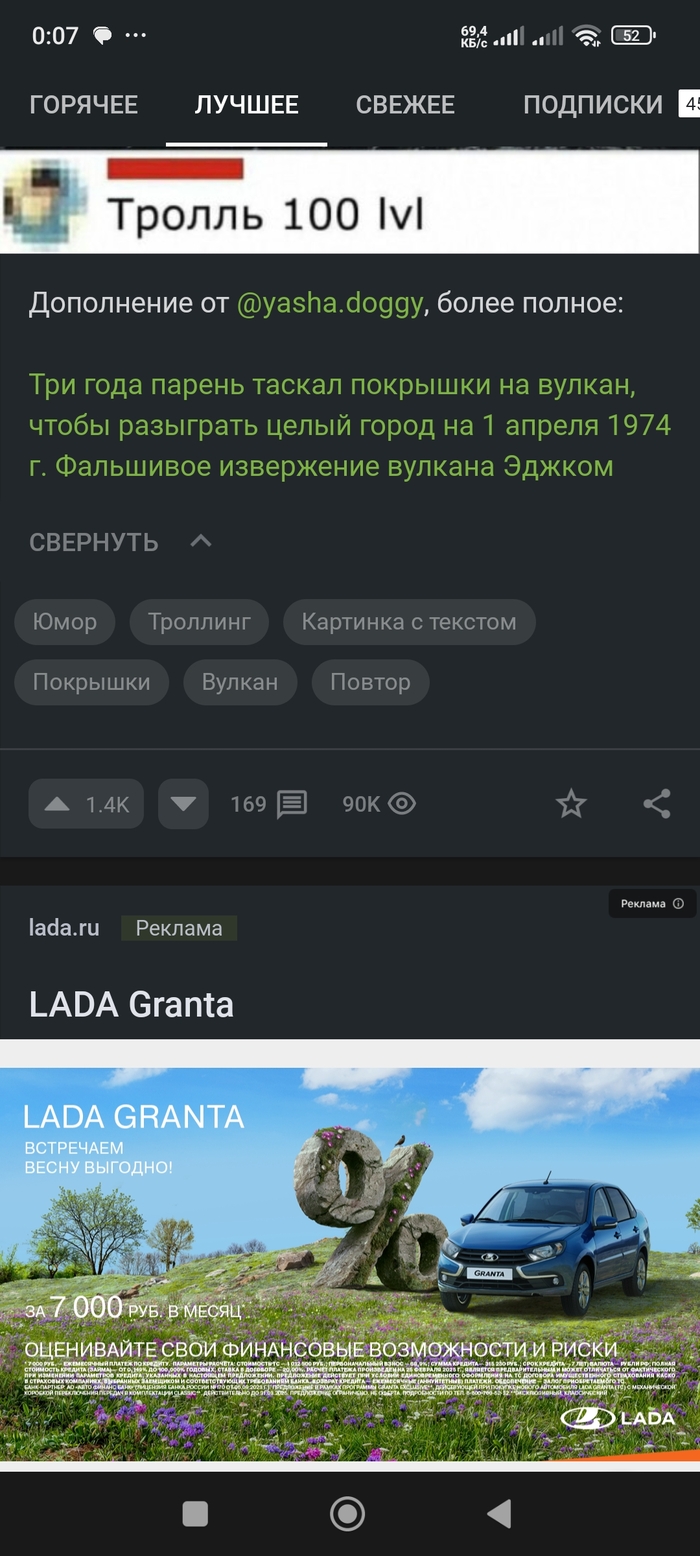Open the Реклама info label
700x1556 pixels.
point(652,903)
